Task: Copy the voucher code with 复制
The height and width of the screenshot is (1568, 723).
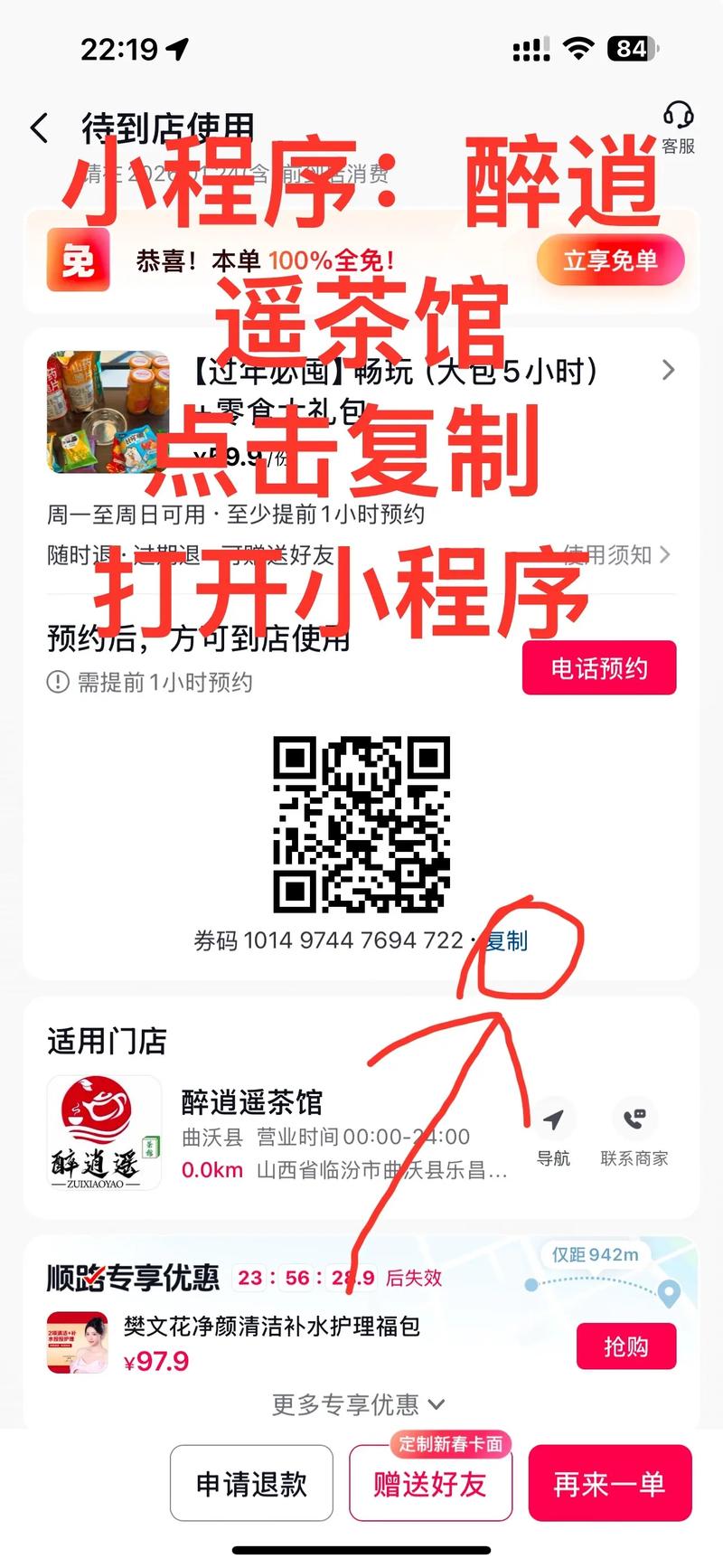Action: (x=507, y=940)
